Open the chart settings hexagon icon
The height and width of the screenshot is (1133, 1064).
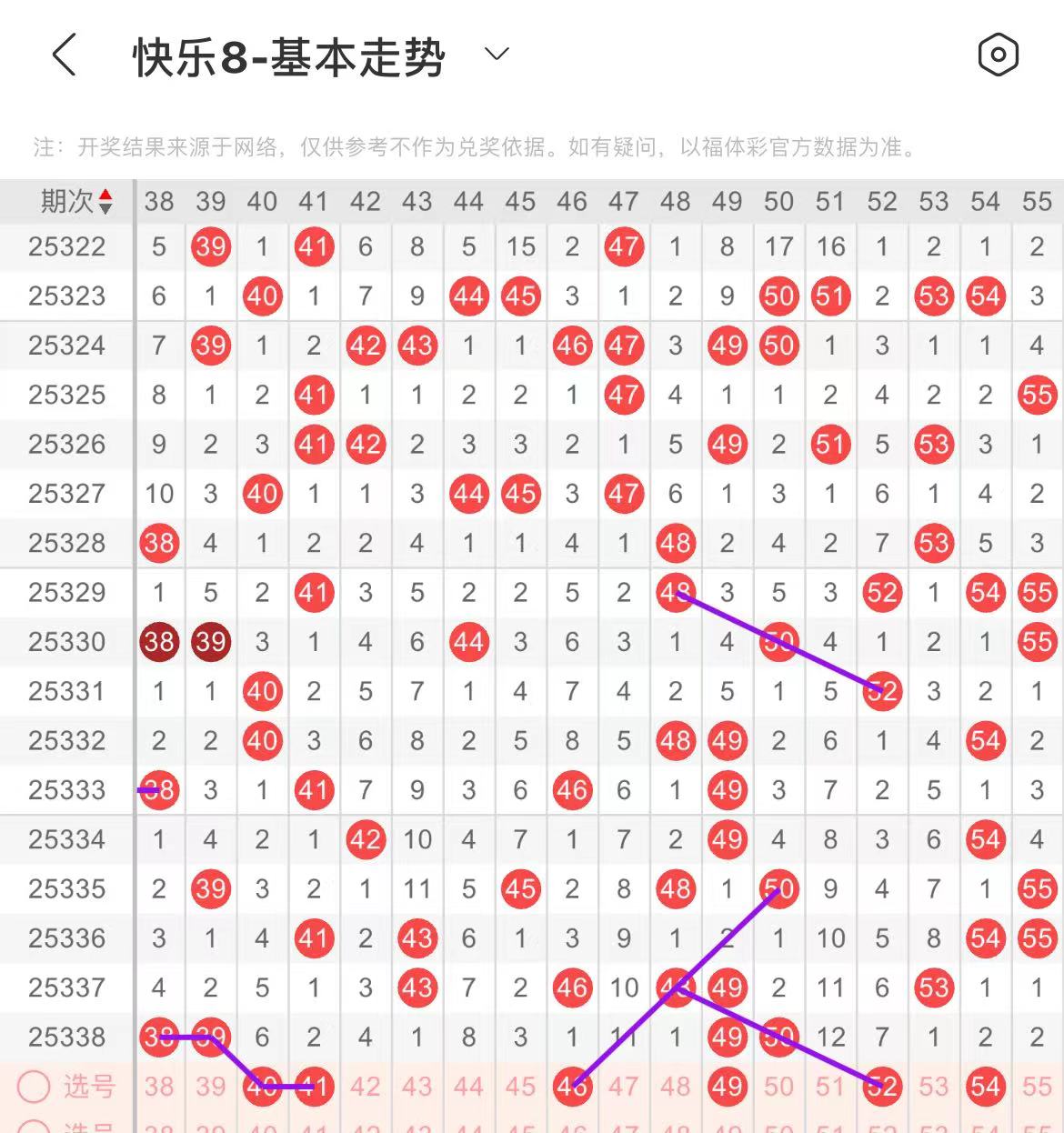tap(998, 55)
